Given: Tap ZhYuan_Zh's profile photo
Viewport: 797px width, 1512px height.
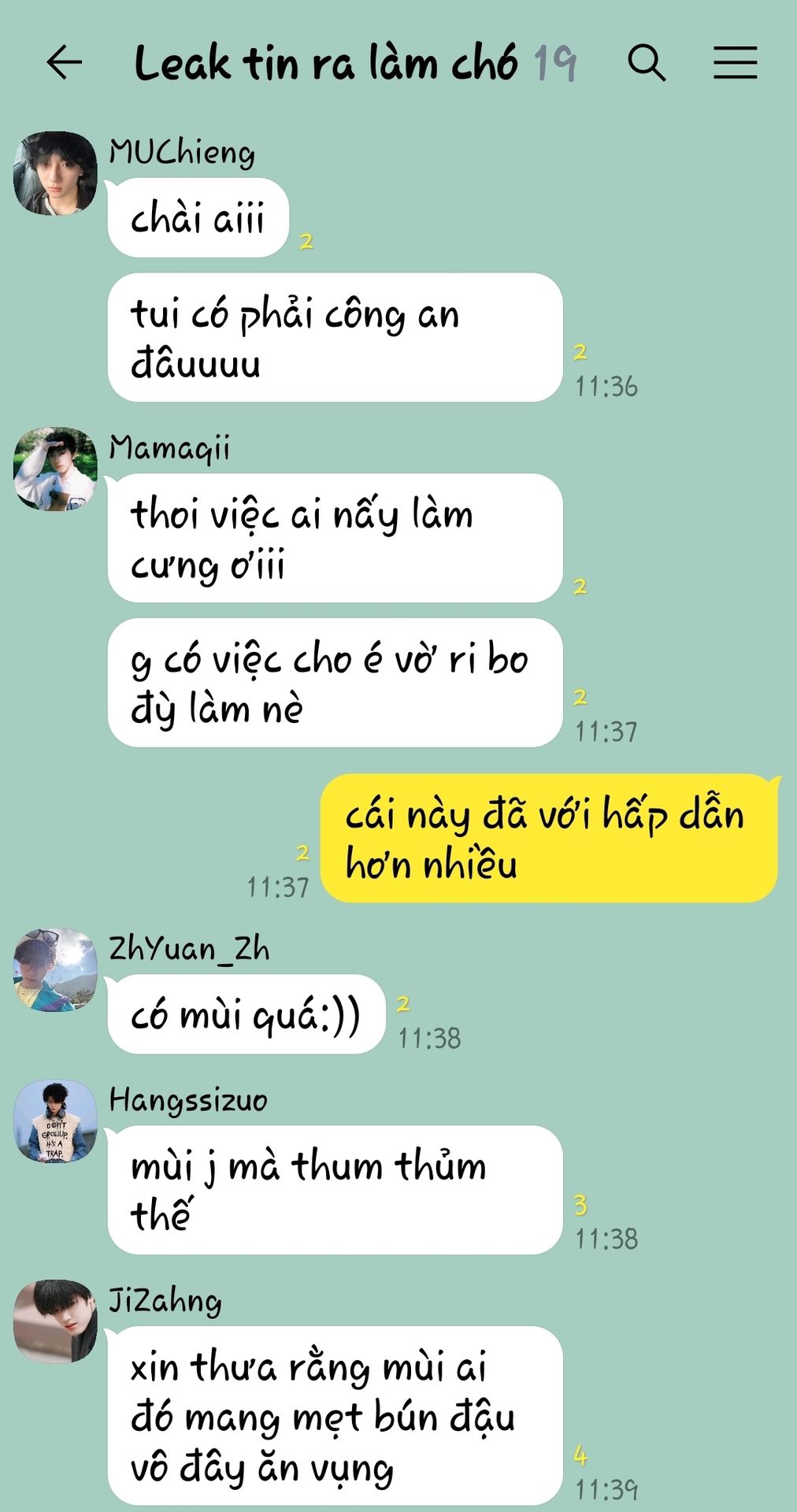Looking at the screenshot, I should point(55,969).
